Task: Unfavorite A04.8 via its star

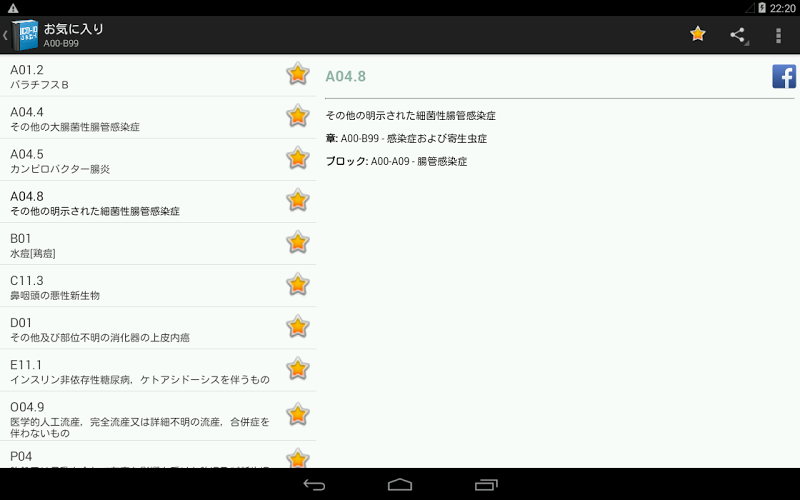Action: (298, 200)
